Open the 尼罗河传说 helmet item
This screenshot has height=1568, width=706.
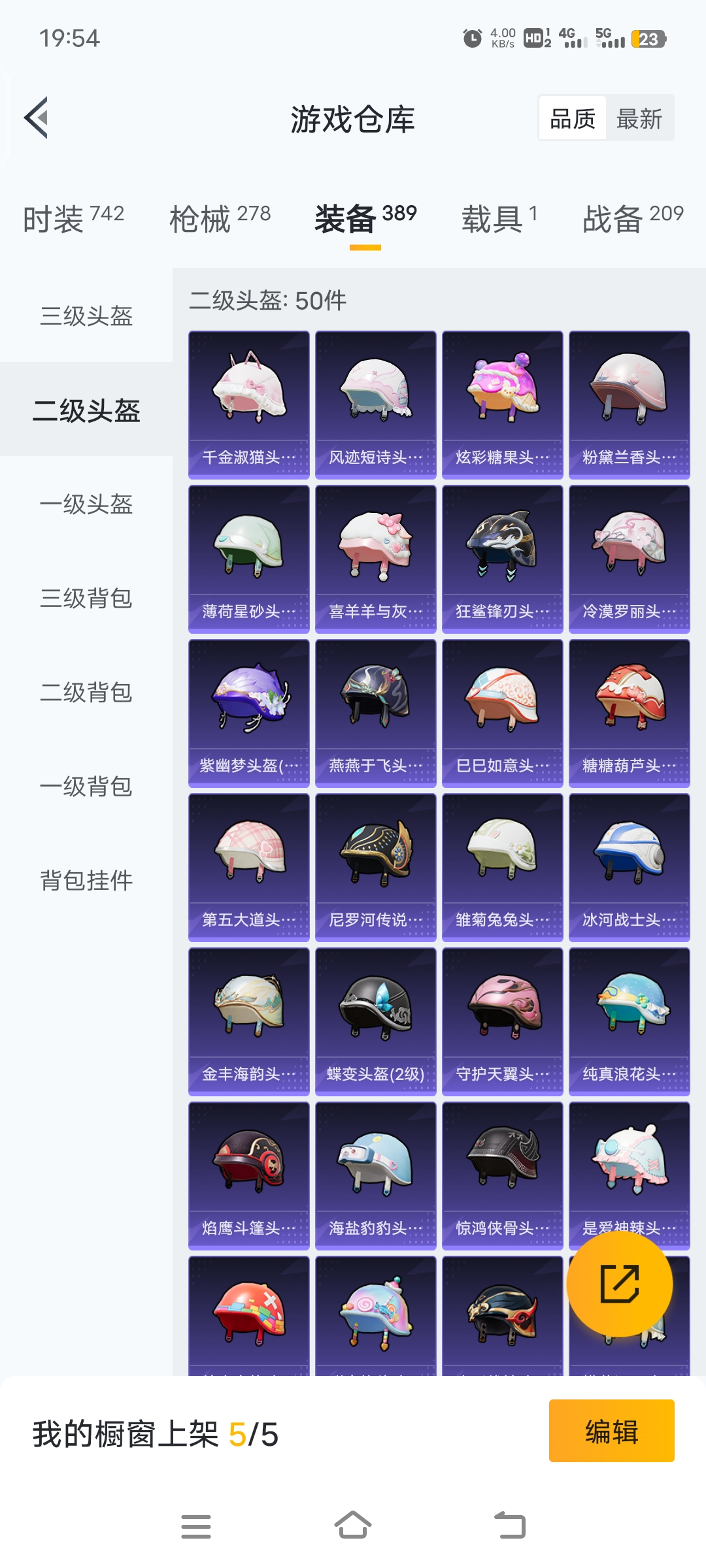tap(376, 868)
